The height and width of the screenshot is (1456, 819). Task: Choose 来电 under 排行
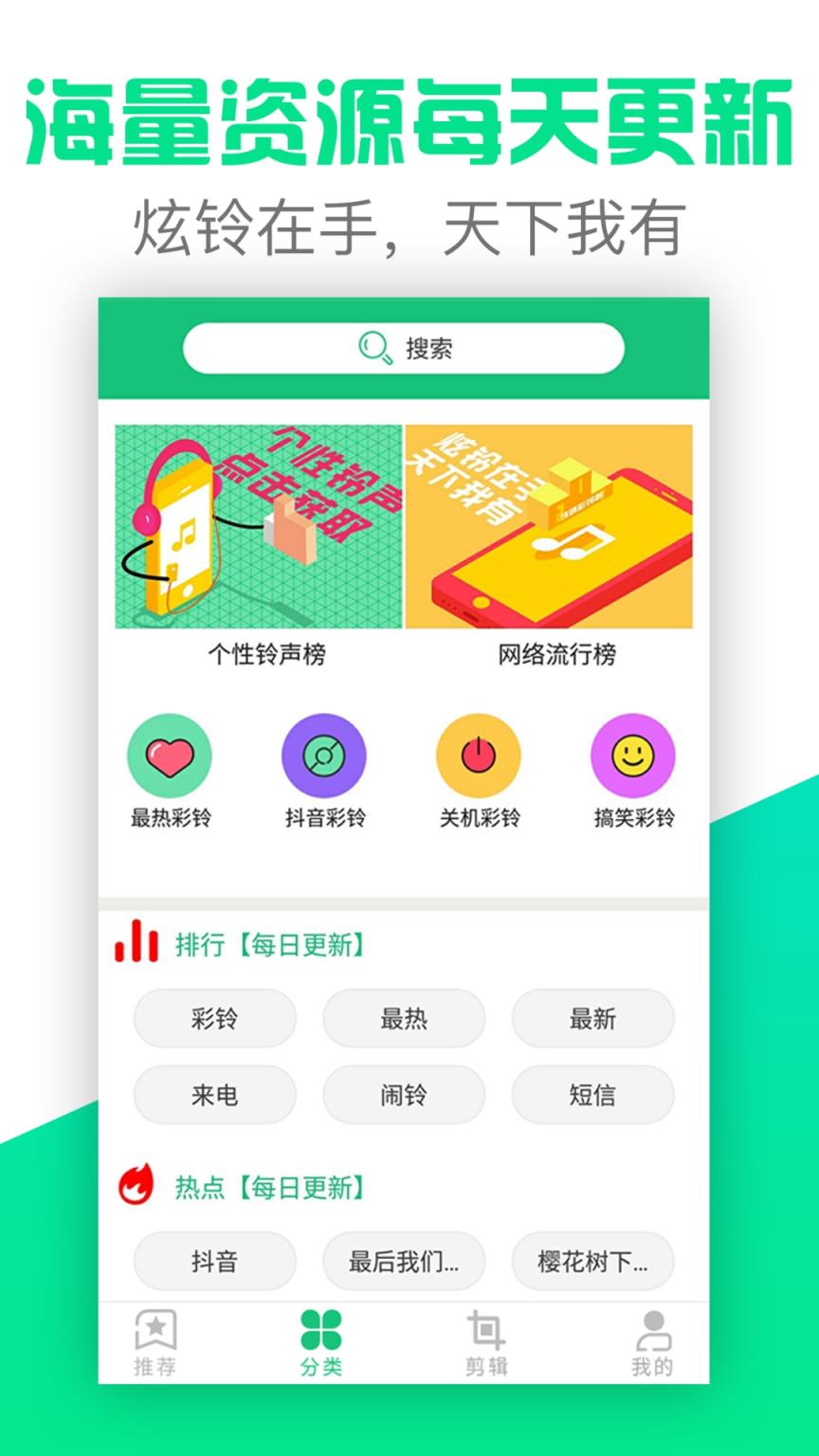pos(214,1095)
